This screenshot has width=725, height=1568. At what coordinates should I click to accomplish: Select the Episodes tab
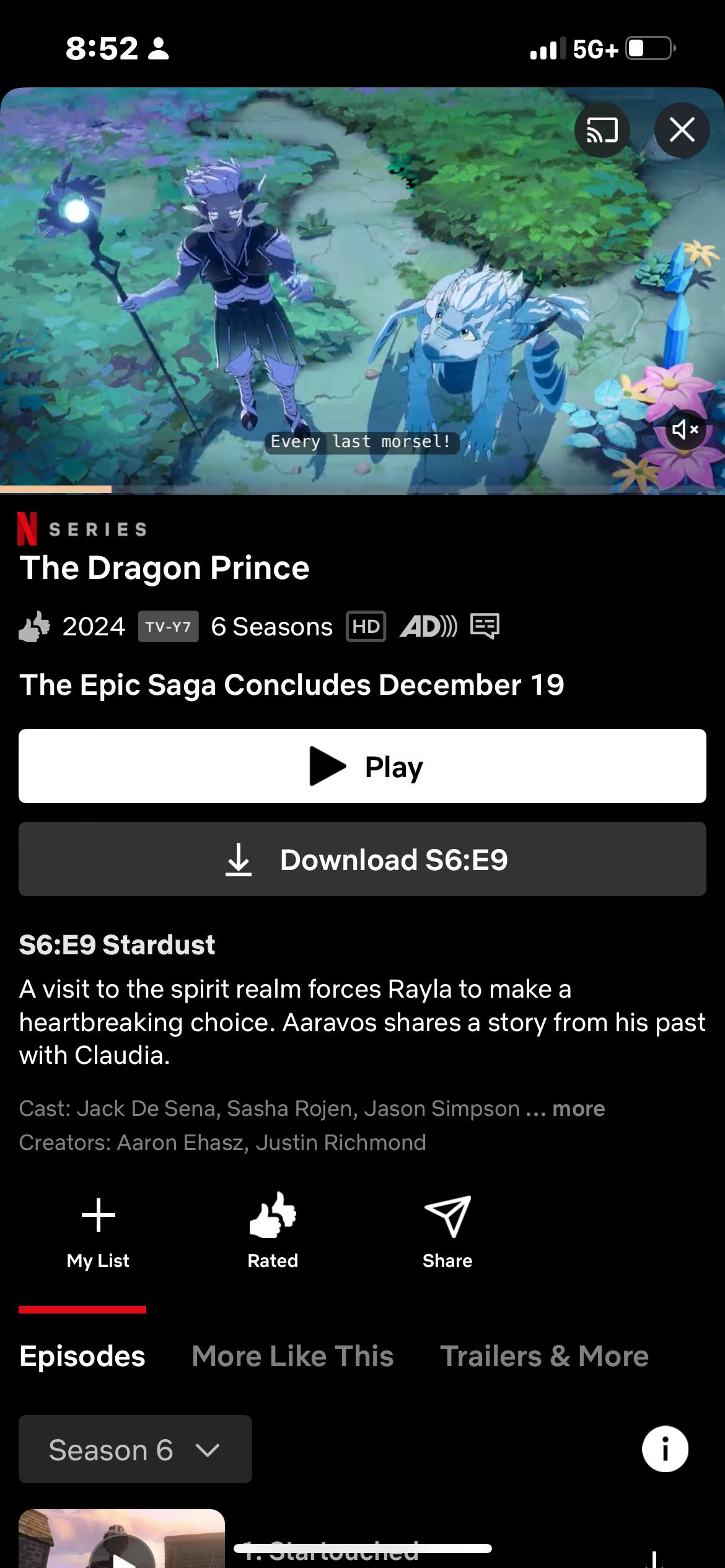pos(82,1356)
